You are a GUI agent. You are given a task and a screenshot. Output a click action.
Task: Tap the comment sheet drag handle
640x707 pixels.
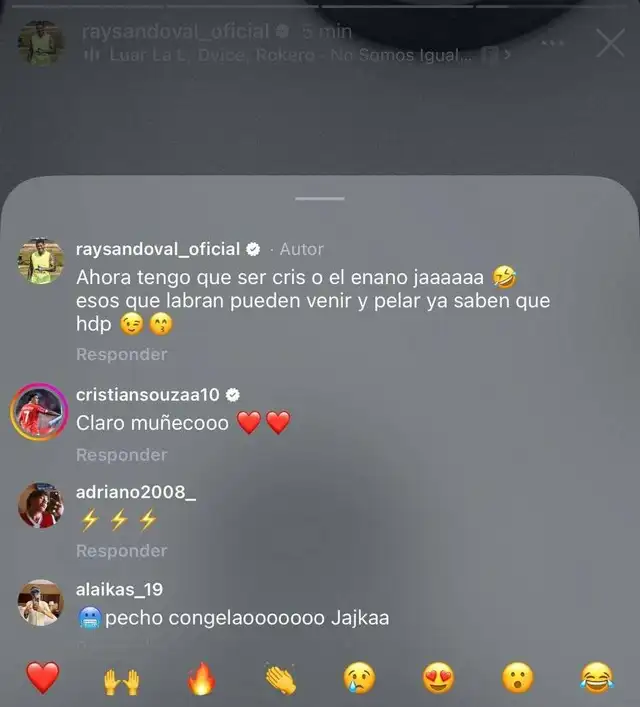pyautogui.click(x=320, y=198)
